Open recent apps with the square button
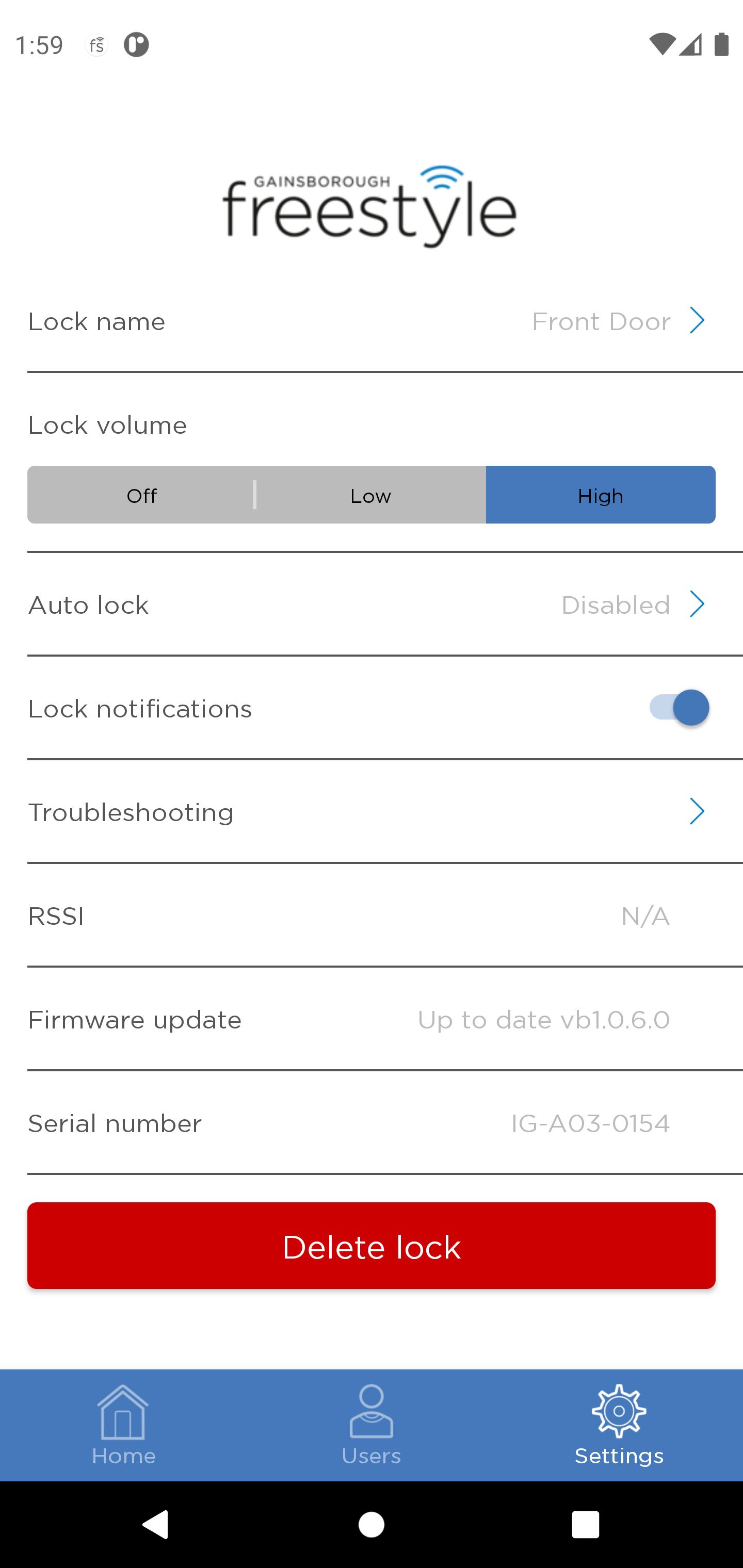 click(x=585, y=1525)
